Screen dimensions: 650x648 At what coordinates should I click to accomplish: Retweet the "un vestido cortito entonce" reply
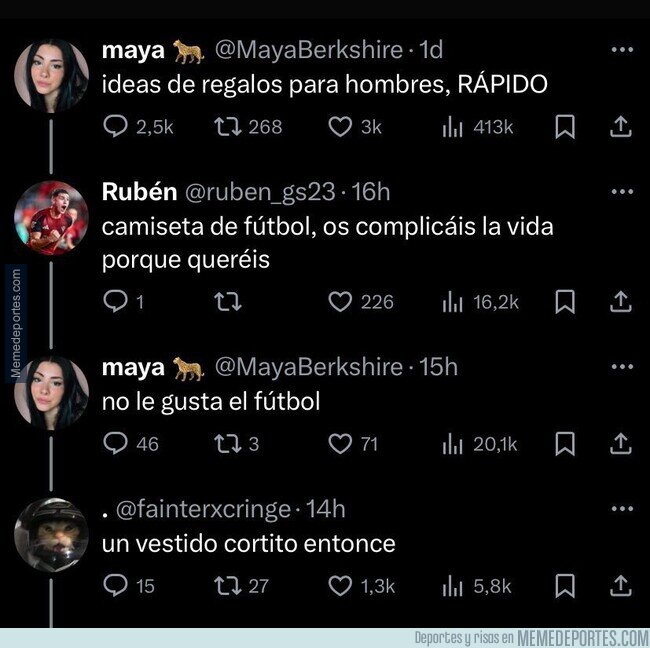[x=226, y=586]
